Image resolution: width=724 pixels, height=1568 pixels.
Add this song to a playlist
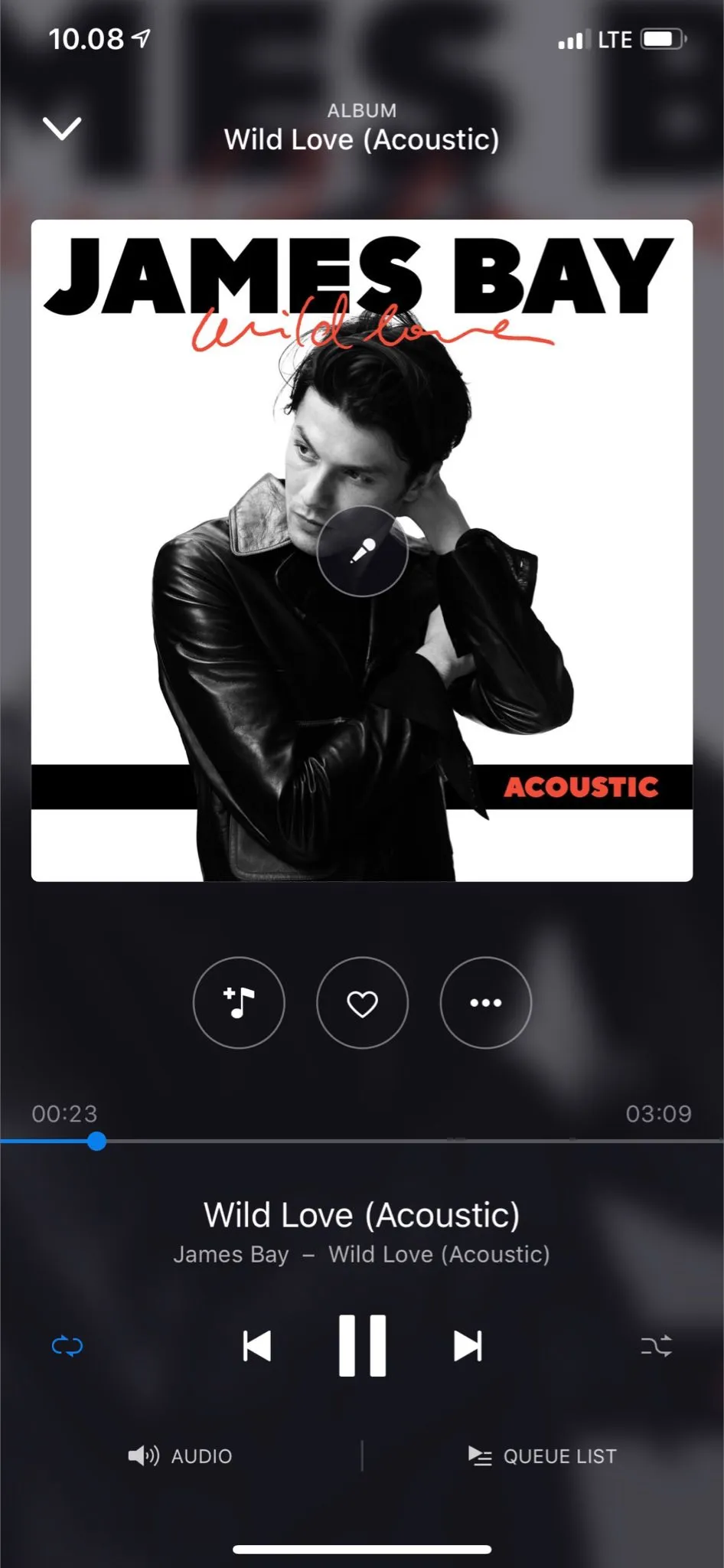239,1002
